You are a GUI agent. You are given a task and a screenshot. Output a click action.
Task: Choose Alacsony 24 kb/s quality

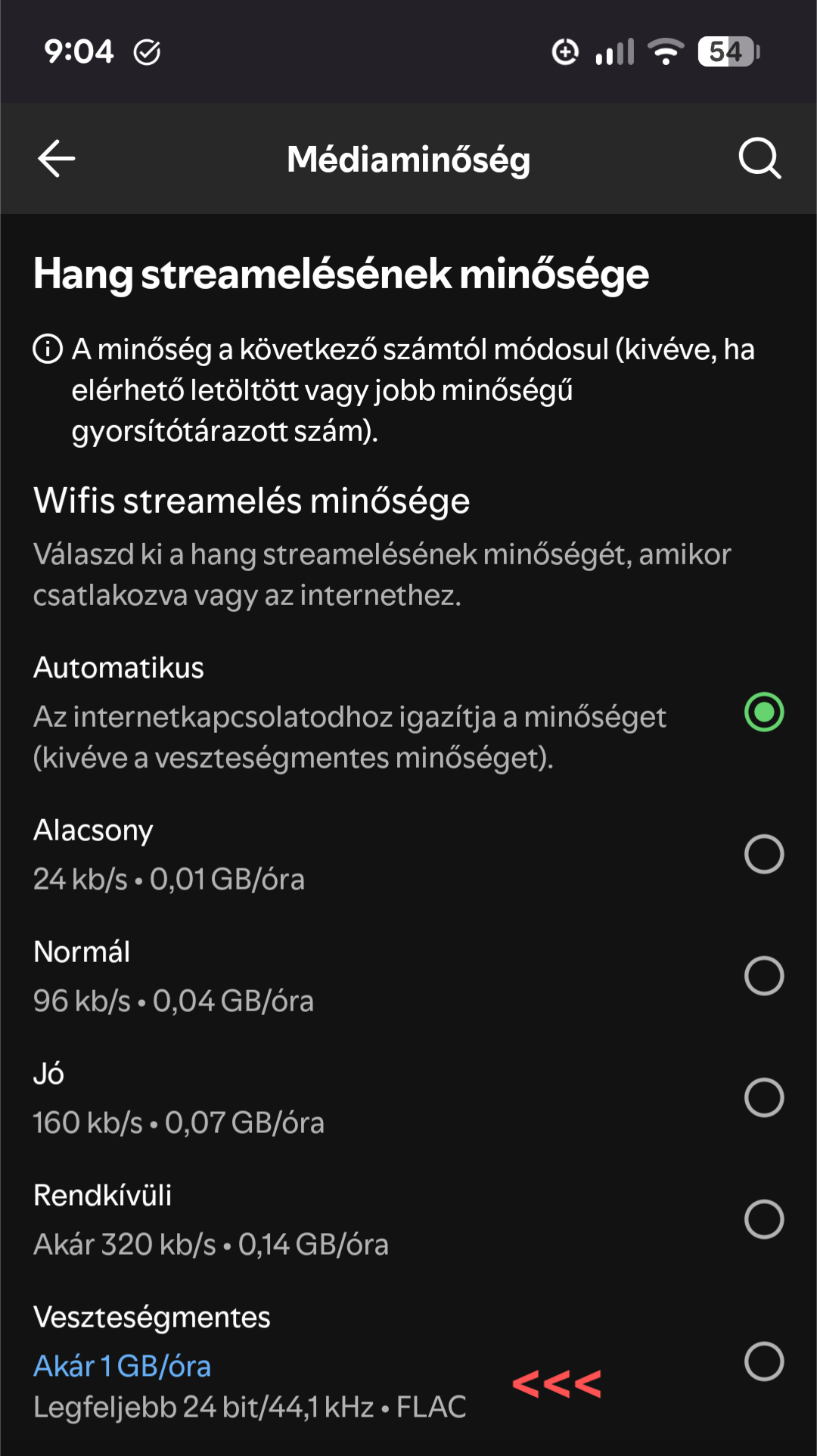coord(764,854)
